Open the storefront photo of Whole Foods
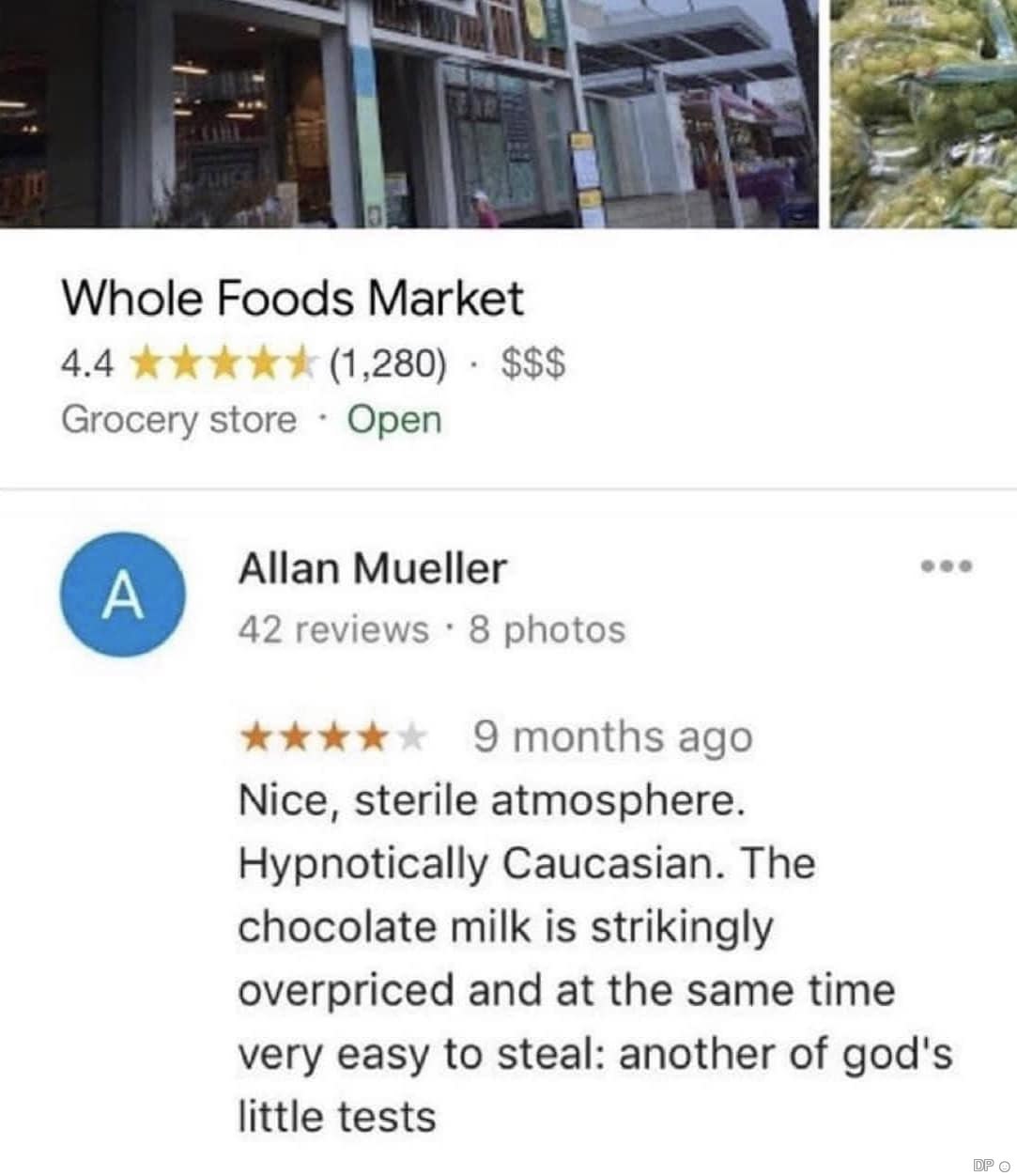The height and width of the screenshot is (1176, 1017). point(408,113)
